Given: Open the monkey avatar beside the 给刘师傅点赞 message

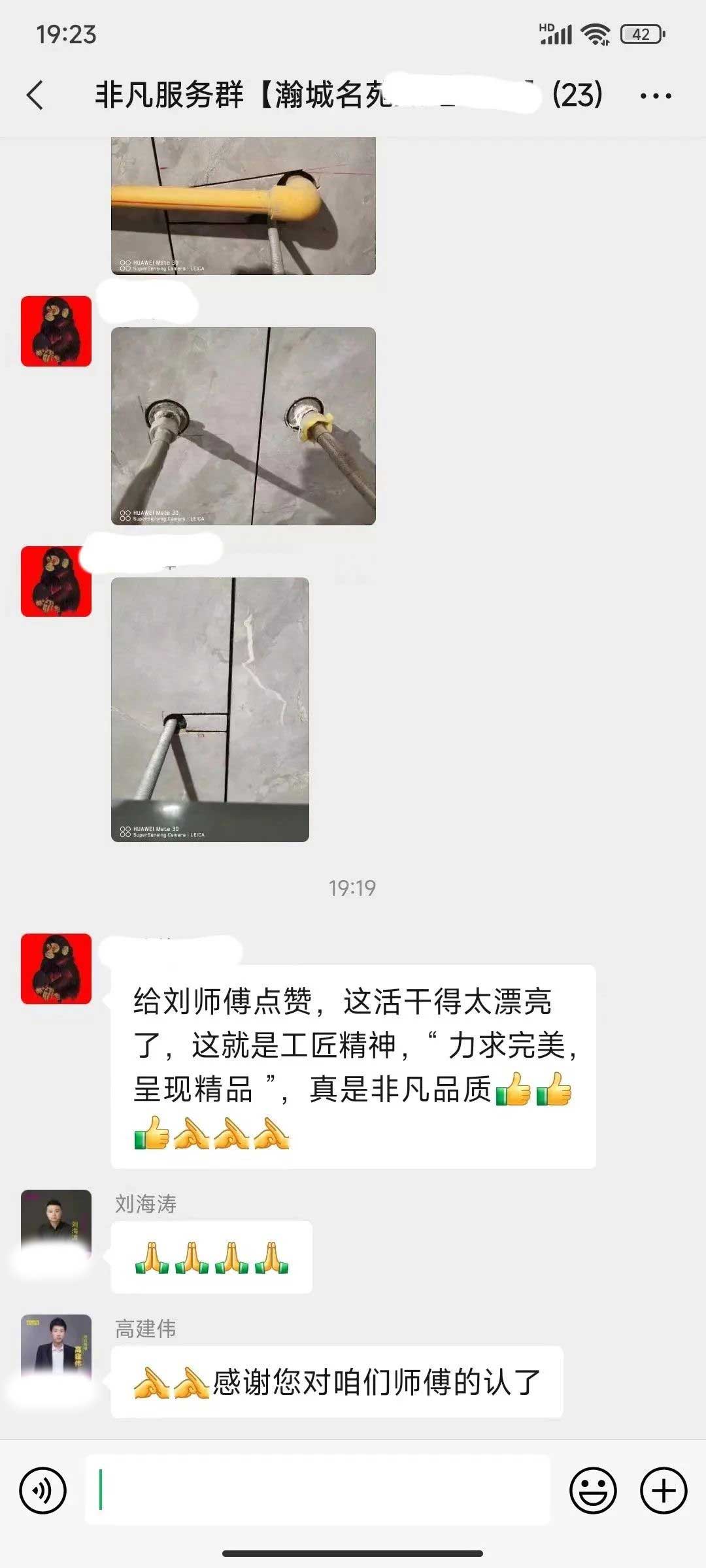Looking at the screenshot, I should (x=56, y=968).
